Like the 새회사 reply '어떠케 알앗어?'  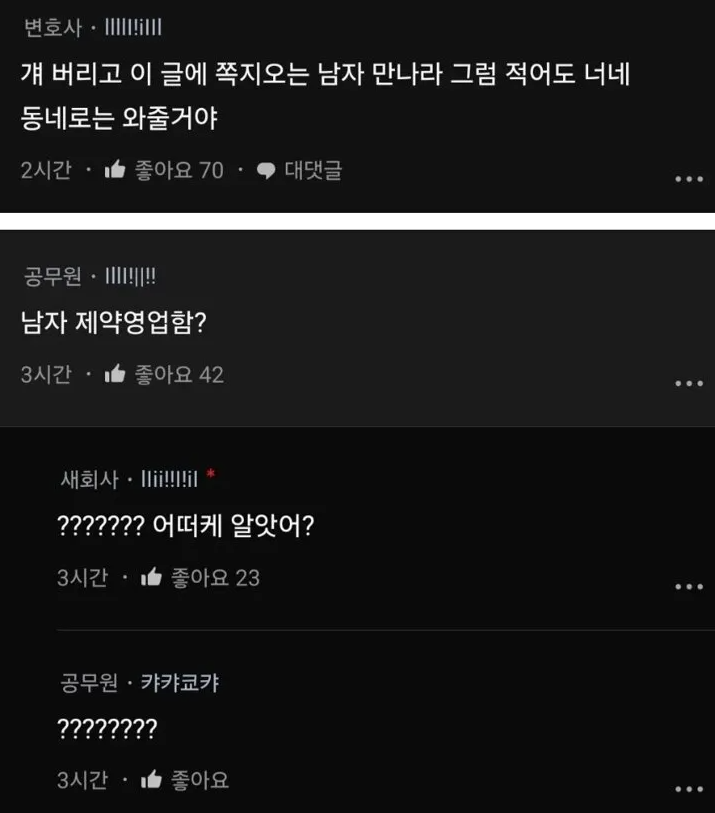pyautogui.click(x=151, y=578)
